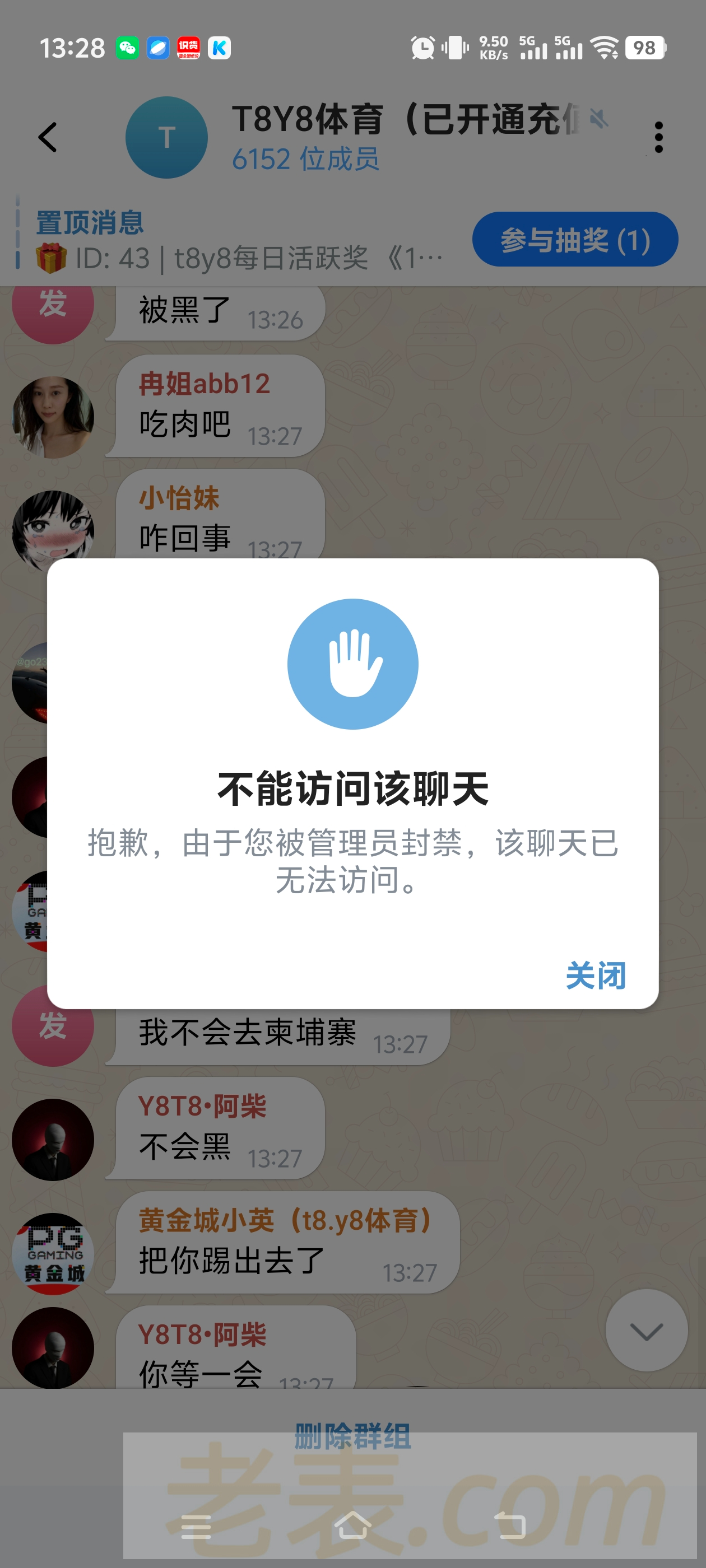View 冉姐abb12's profile avatar
The width and height of the screenshot is (706, 1568).
click(x=53, y=417)
